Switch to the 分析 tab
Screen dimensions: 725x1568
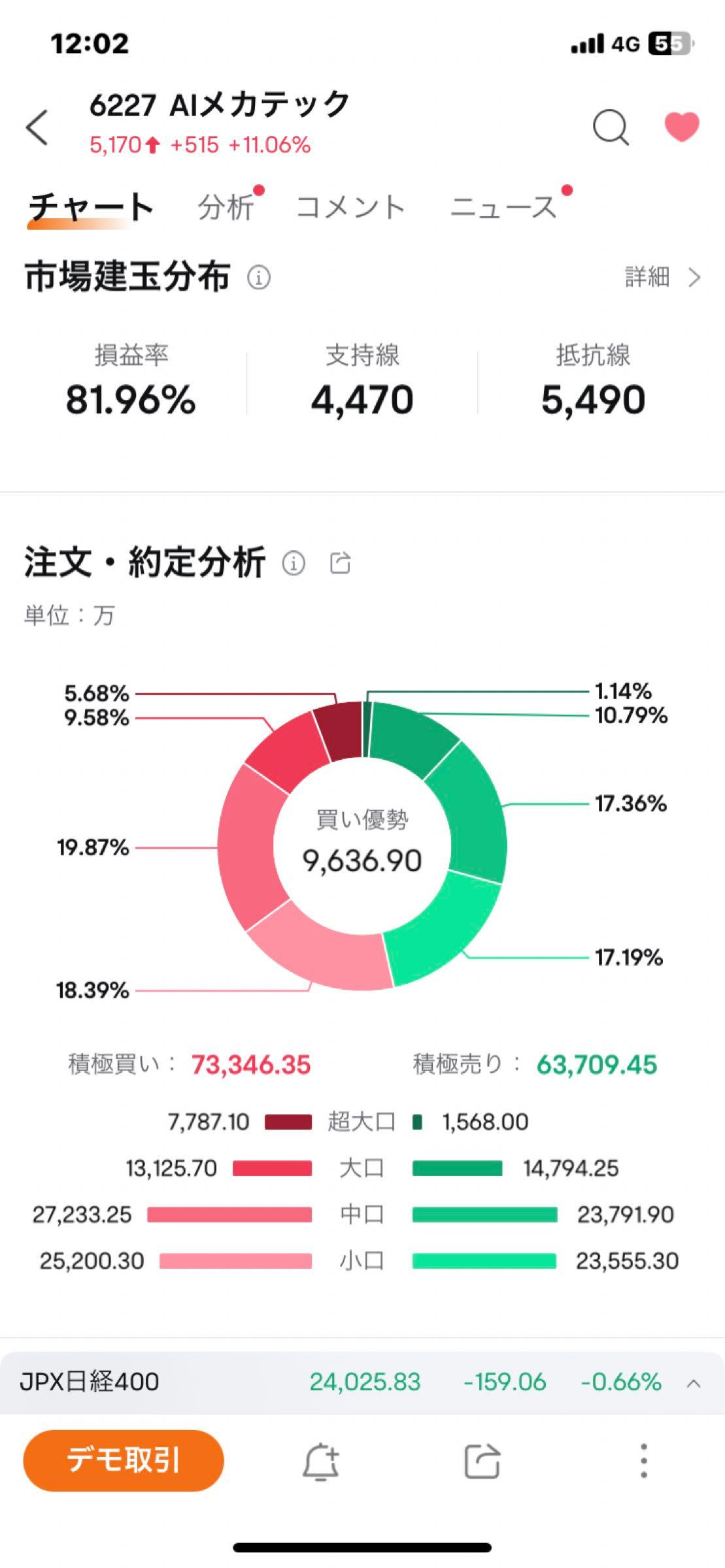[x=226, y=208]
